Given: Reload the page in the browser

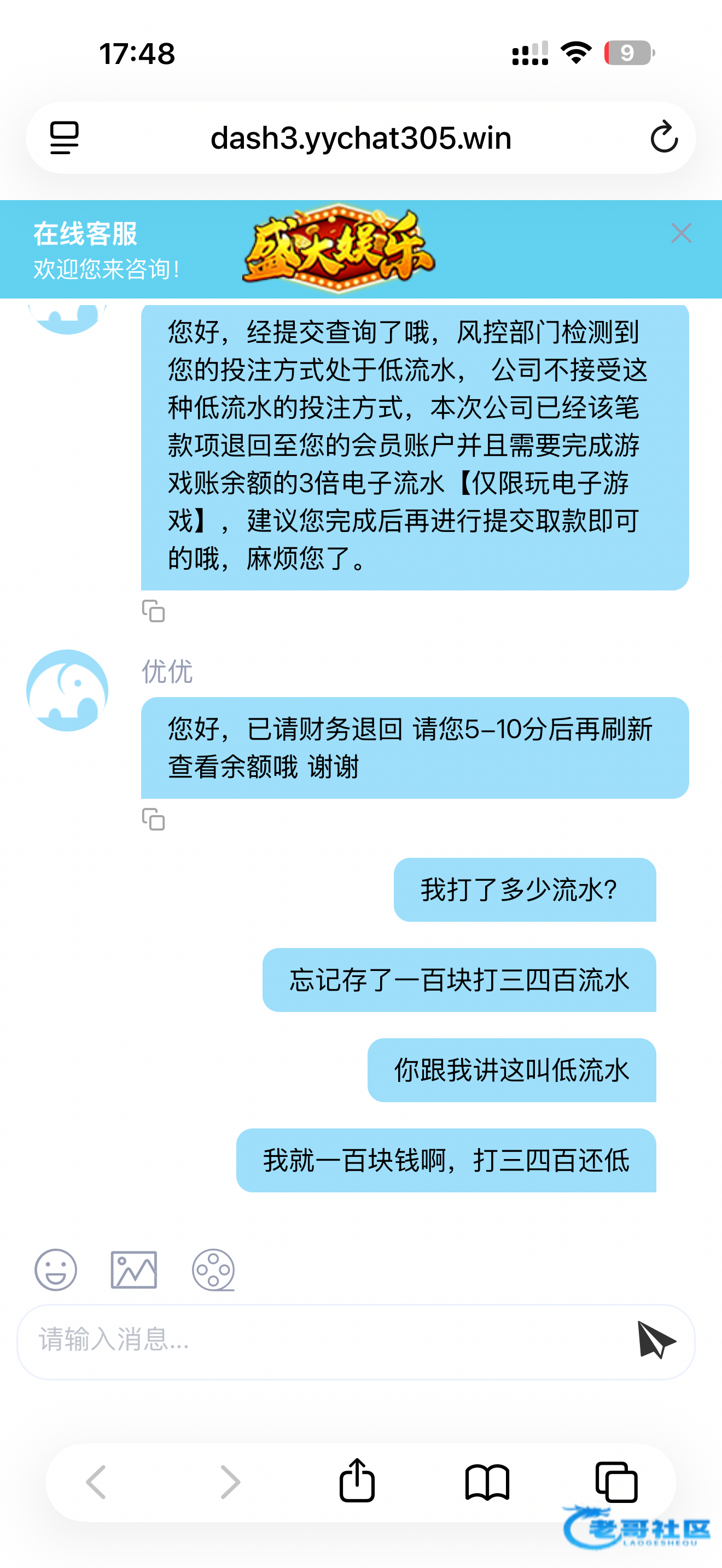Looking at the screenshot, I should [663, 137].
